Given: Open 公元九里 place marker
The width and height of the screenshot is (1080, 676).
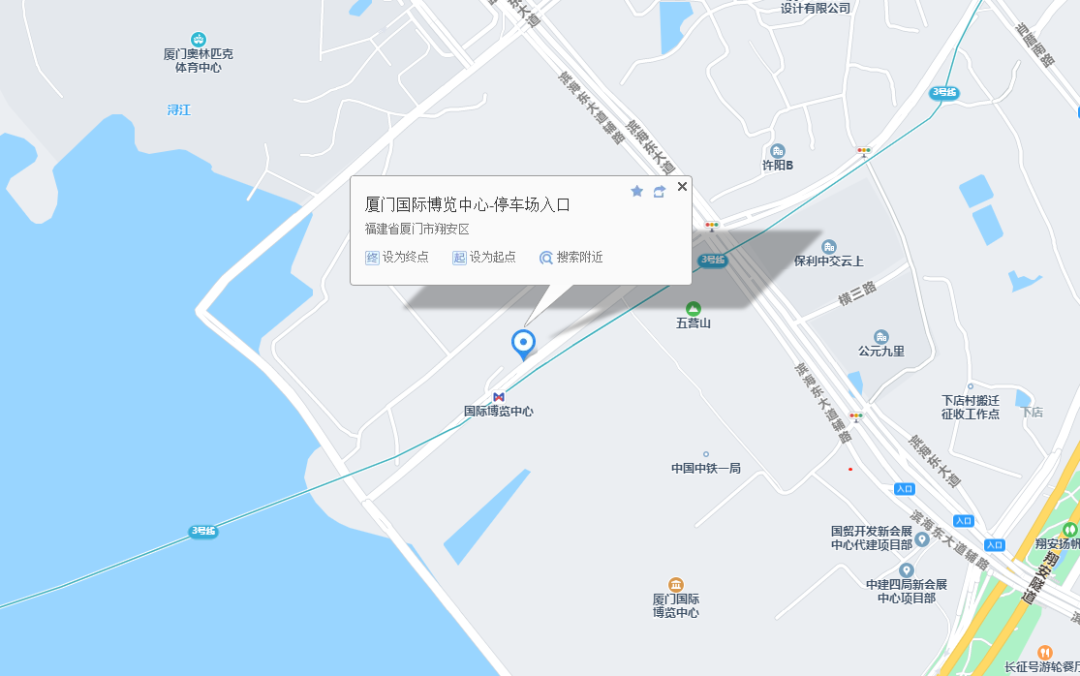Looking at the screenshot, I should [881, 337].
